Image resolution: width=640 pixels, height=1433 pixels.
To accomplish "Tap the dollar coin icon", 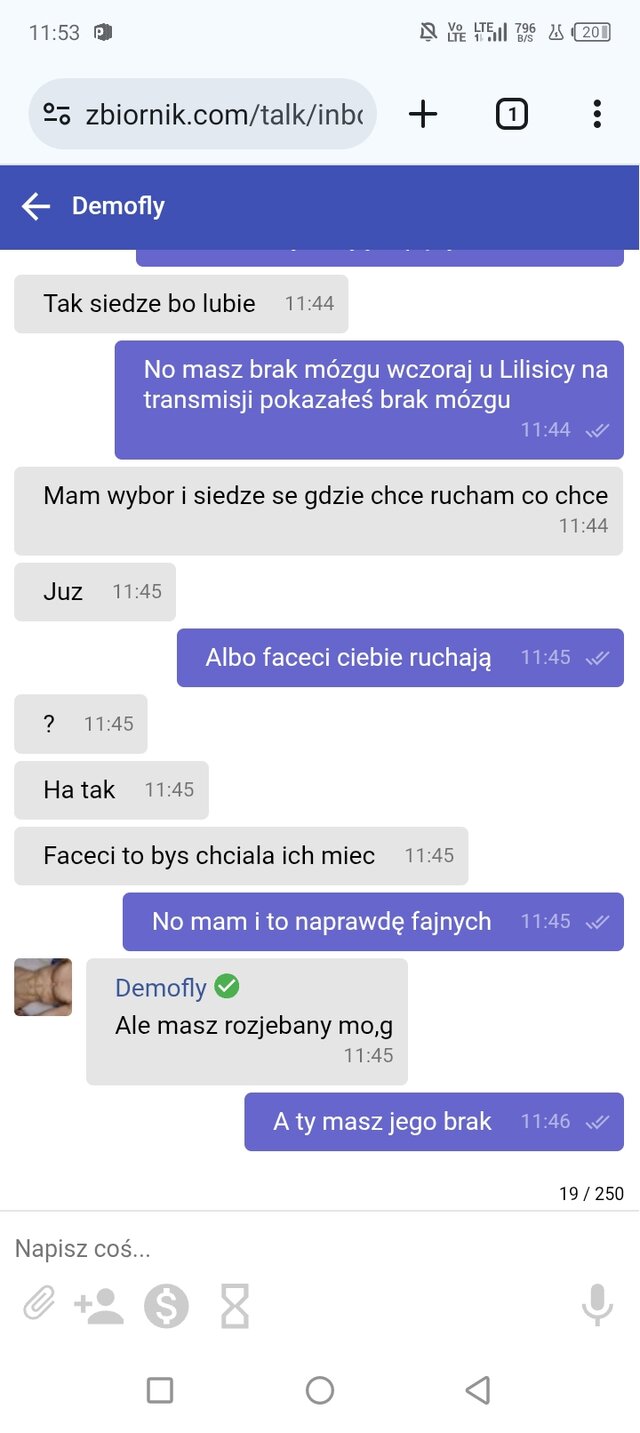I will (x=166, y=1305).
